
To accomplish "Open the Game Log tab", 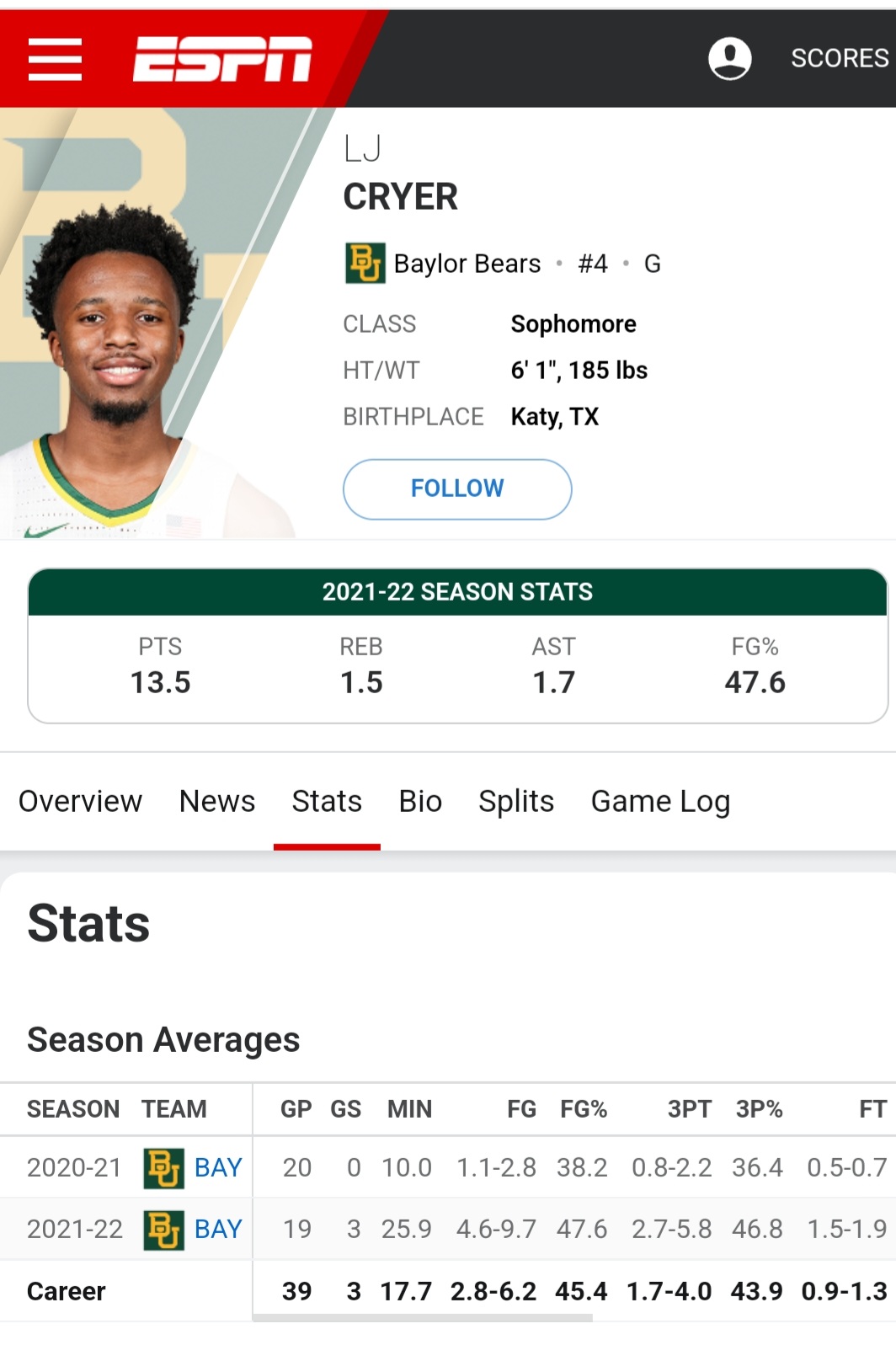I will click(x=660, y=801).
